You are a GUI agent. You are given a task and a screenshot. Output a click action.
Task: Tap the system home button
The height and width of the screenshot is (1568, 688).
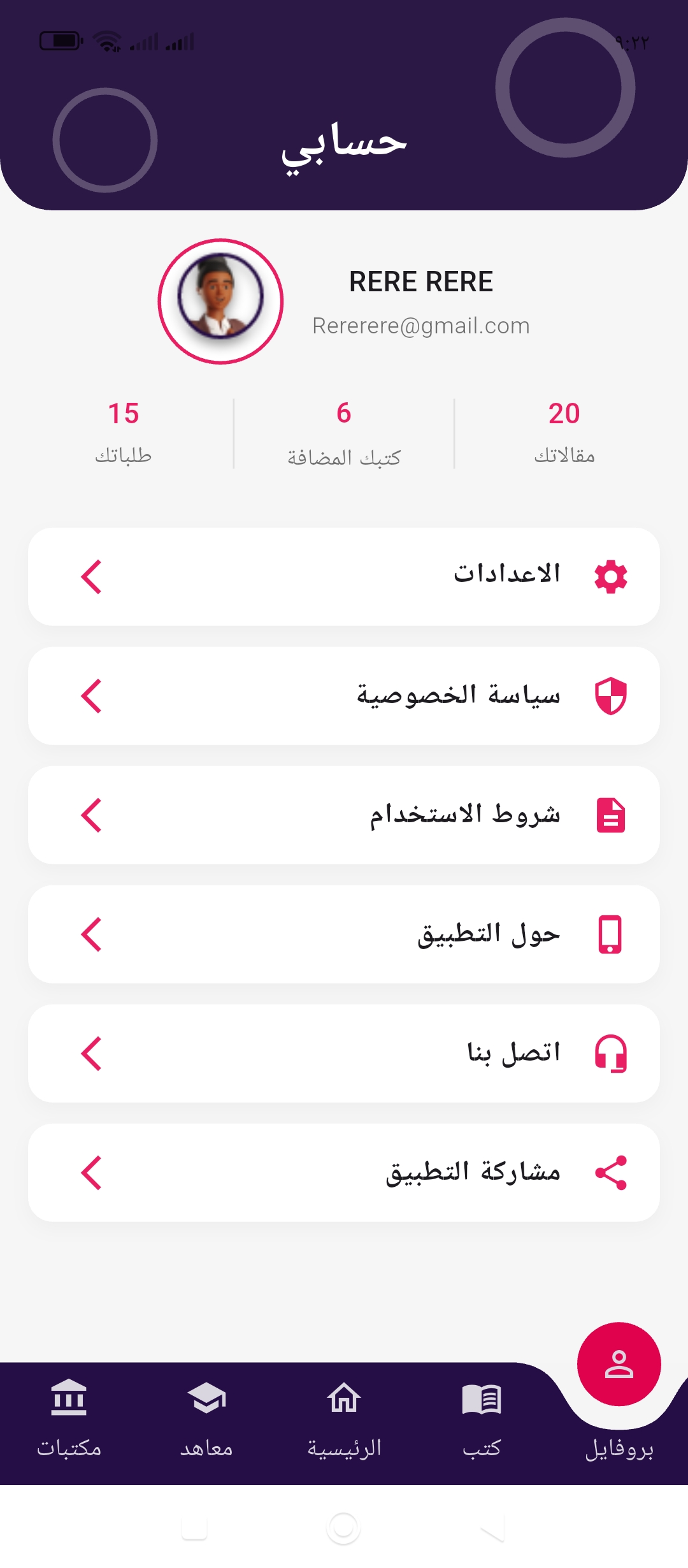point(343,1528)
